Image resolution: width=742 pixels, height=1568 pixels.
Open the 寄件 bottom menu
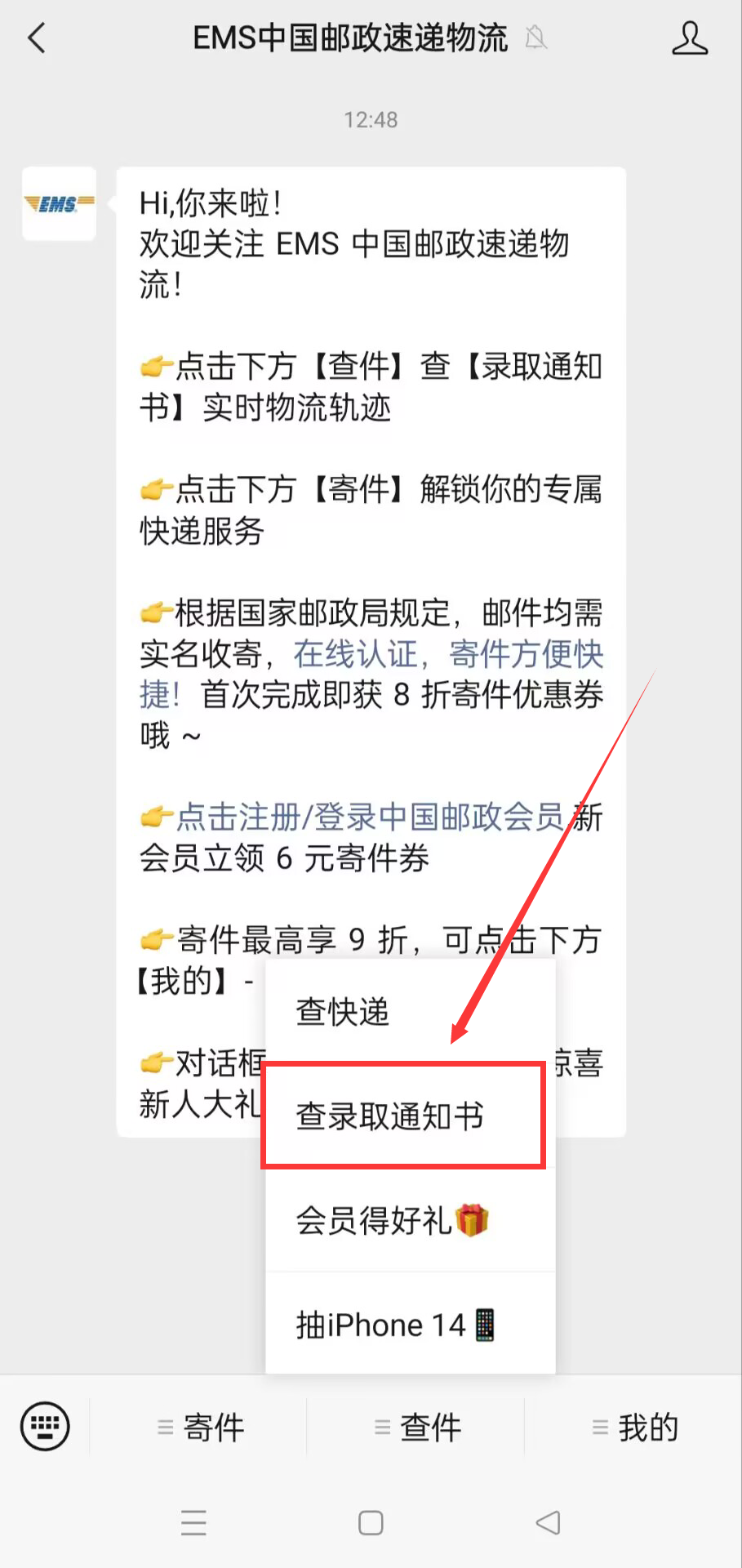tap(201, 1428)
